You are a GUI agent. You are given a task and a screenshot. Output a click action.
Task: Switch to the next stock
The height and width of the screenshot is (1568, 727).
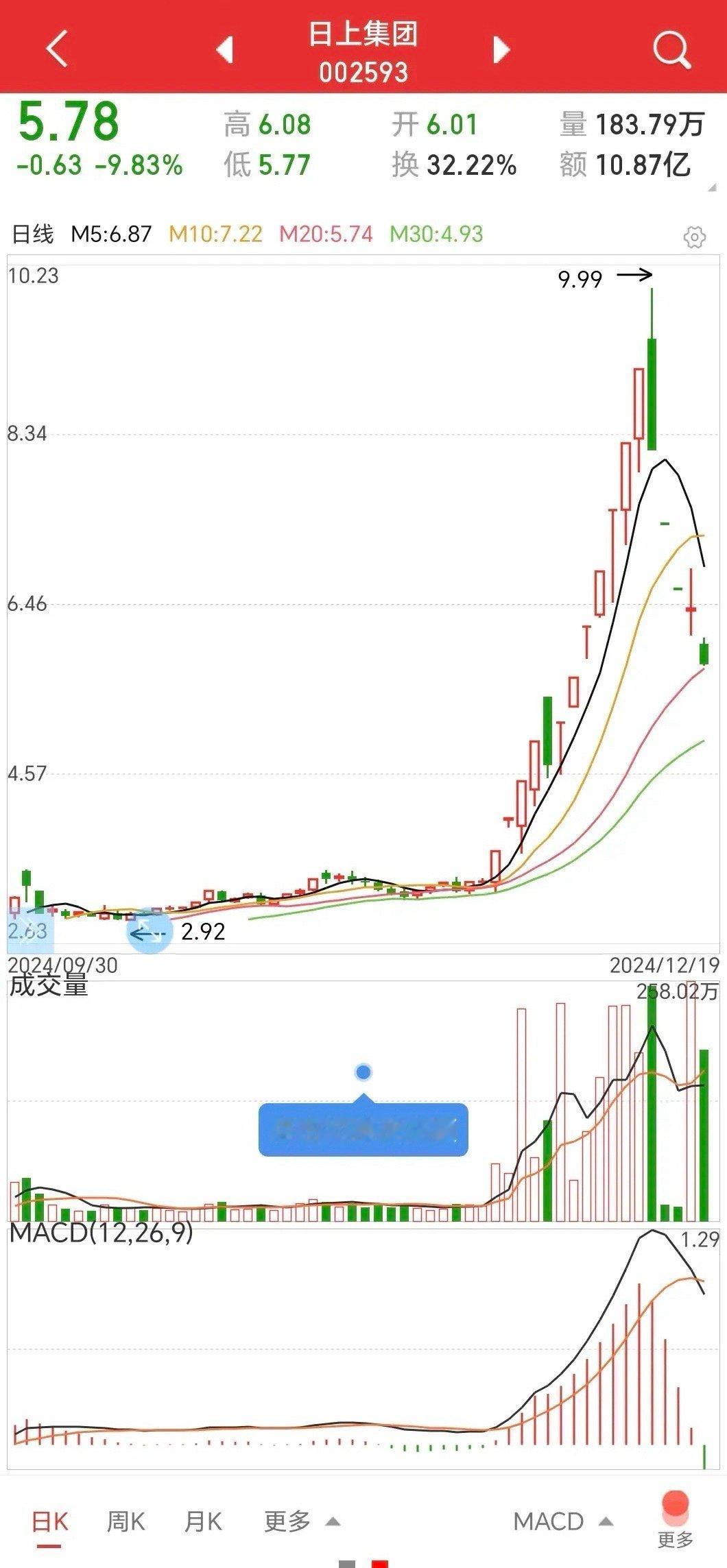(502, 49)
